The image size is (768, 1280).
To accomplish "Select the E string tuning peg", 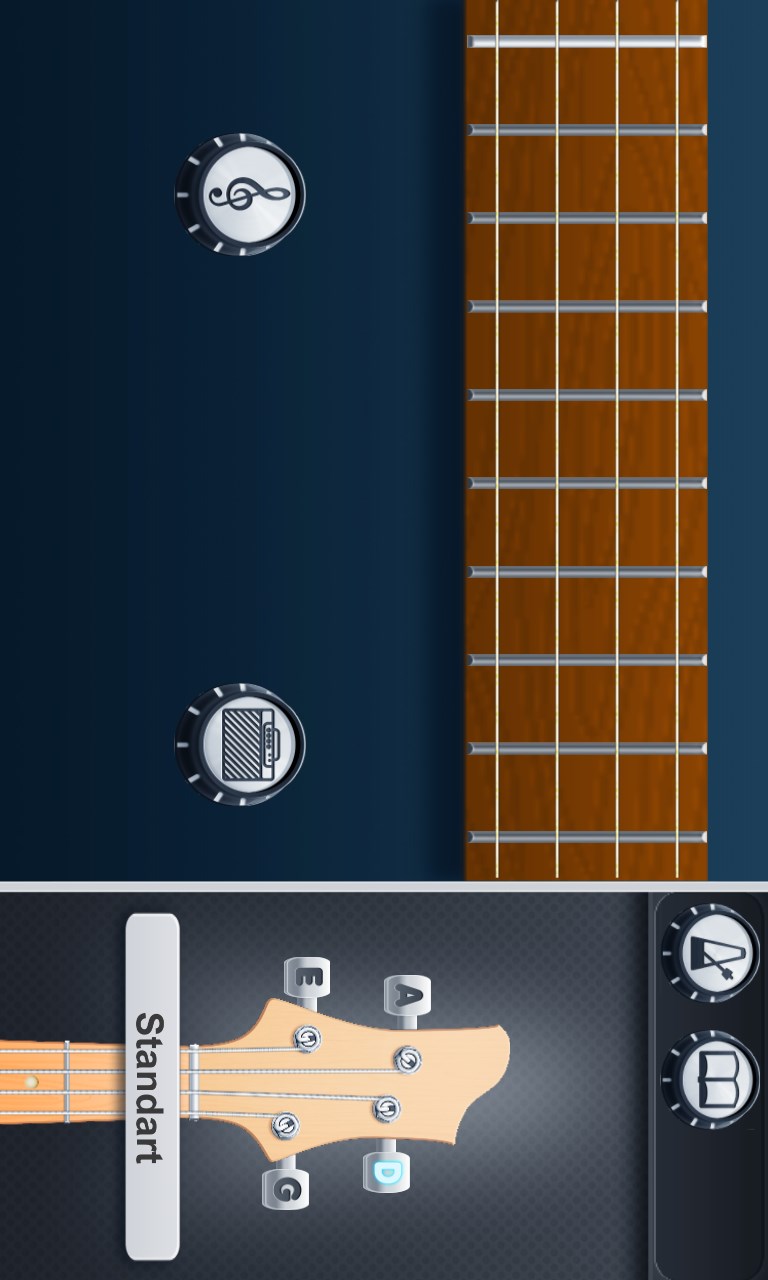I will tap(307, 977).
